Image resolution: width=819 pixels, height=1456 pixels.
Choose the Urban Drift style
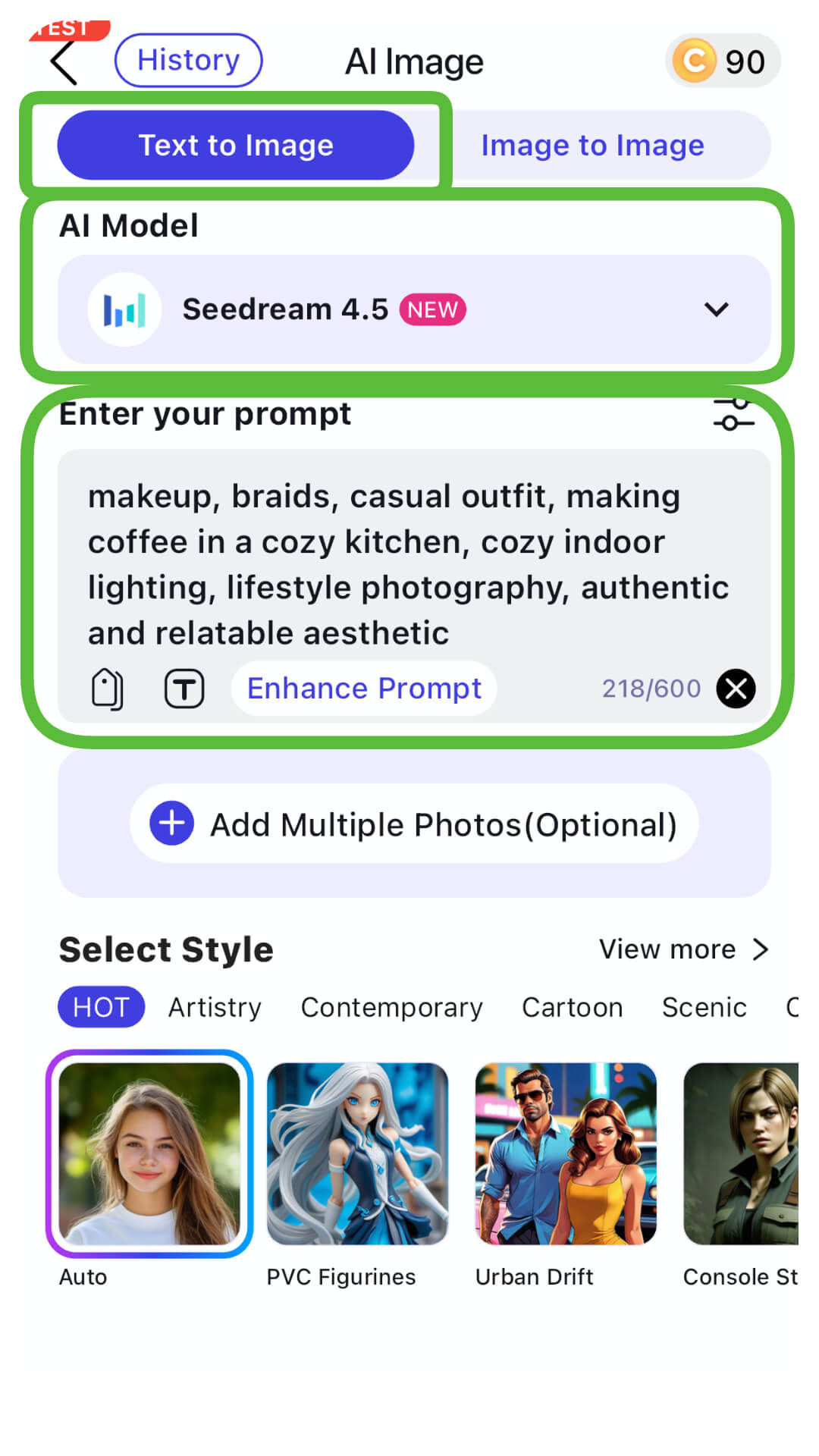point(566,1154)
